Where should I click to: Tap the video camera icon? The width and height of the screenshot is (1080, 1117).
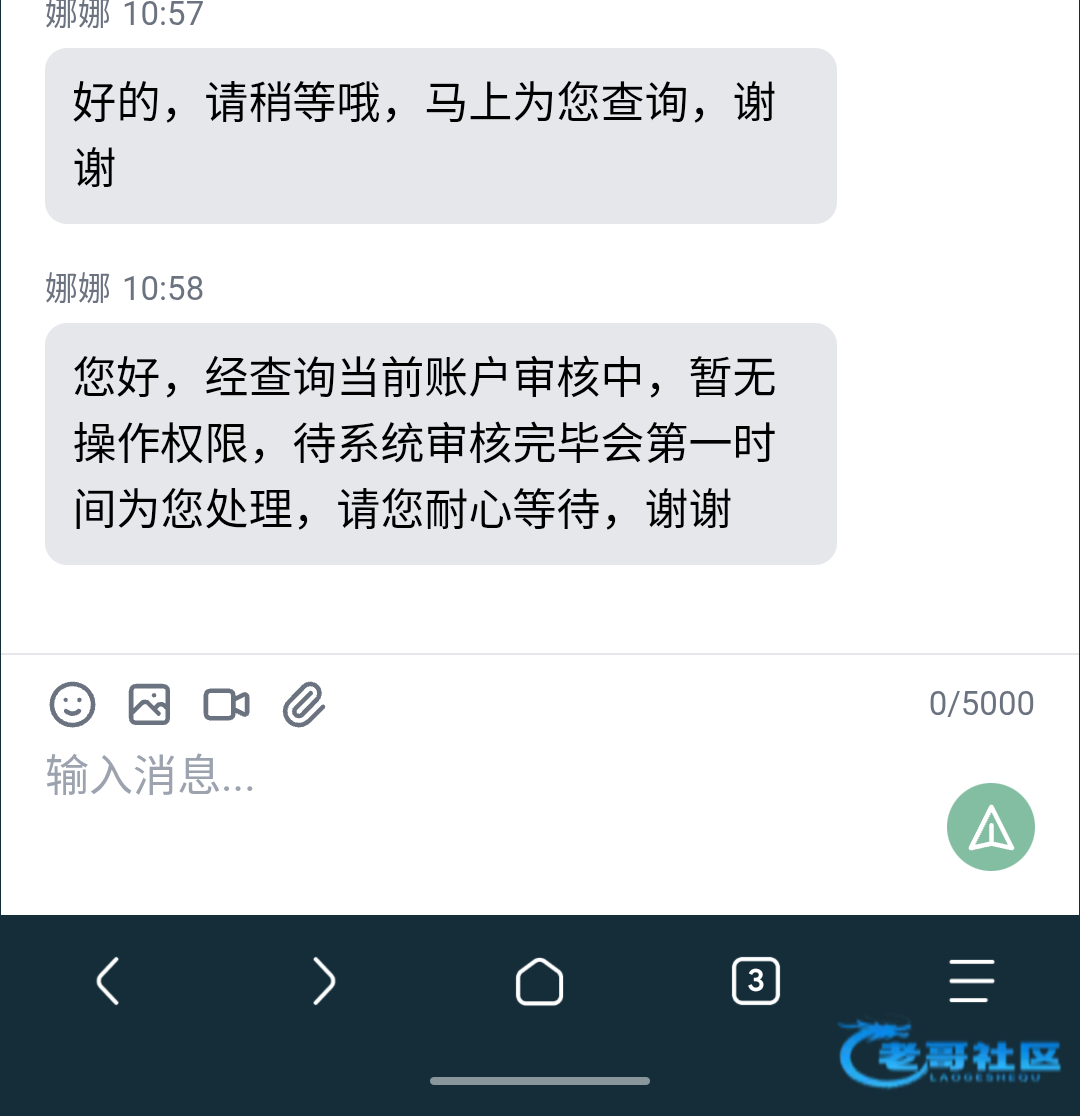click(227, 705)
